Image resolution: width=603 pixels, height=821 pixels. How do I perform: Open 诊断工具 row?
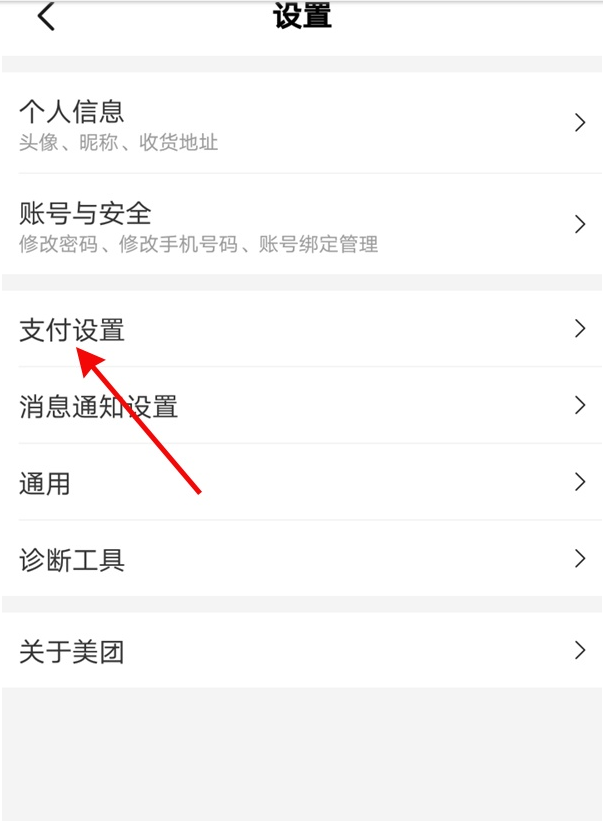pyautogui.click(x=300, y=559)
